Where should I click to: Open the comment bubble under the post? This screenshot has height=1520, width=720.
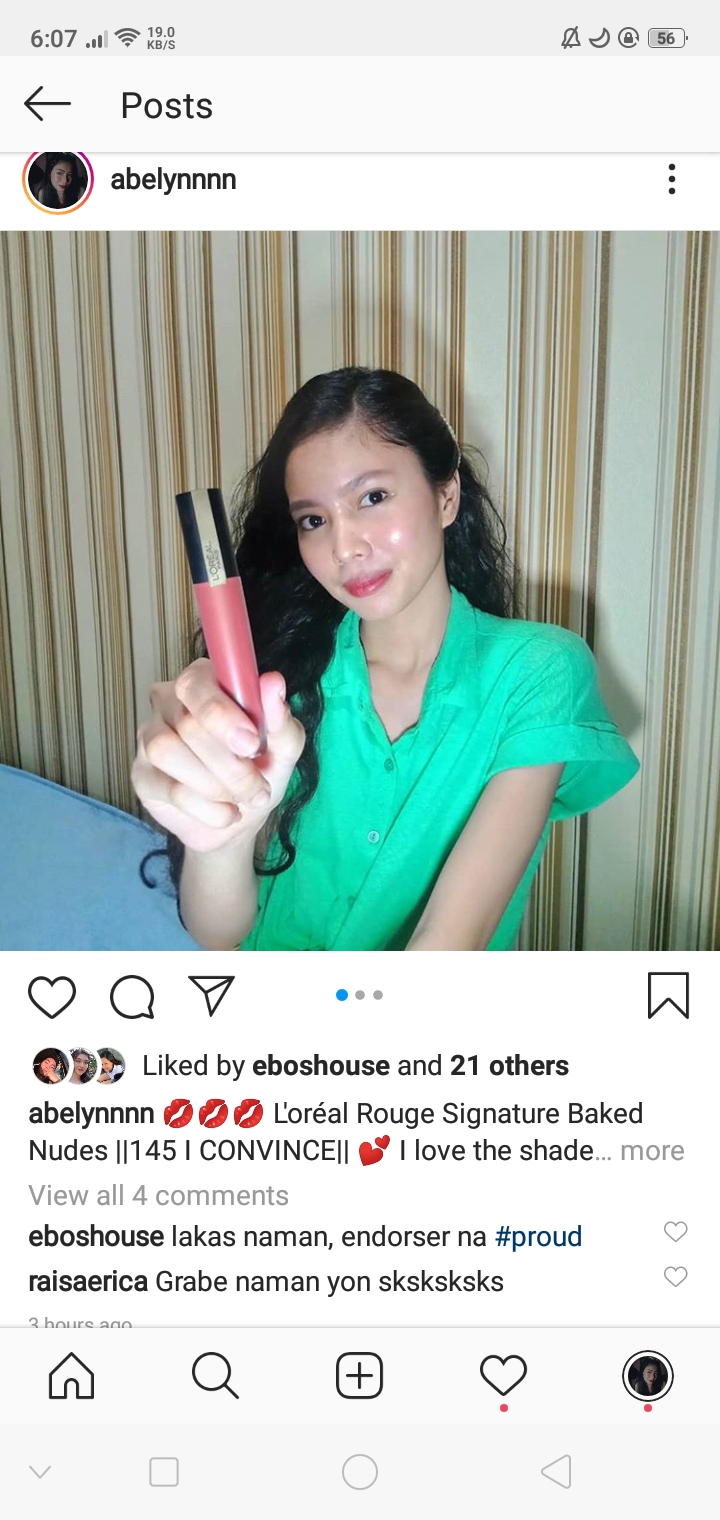(x=132, y=996)
